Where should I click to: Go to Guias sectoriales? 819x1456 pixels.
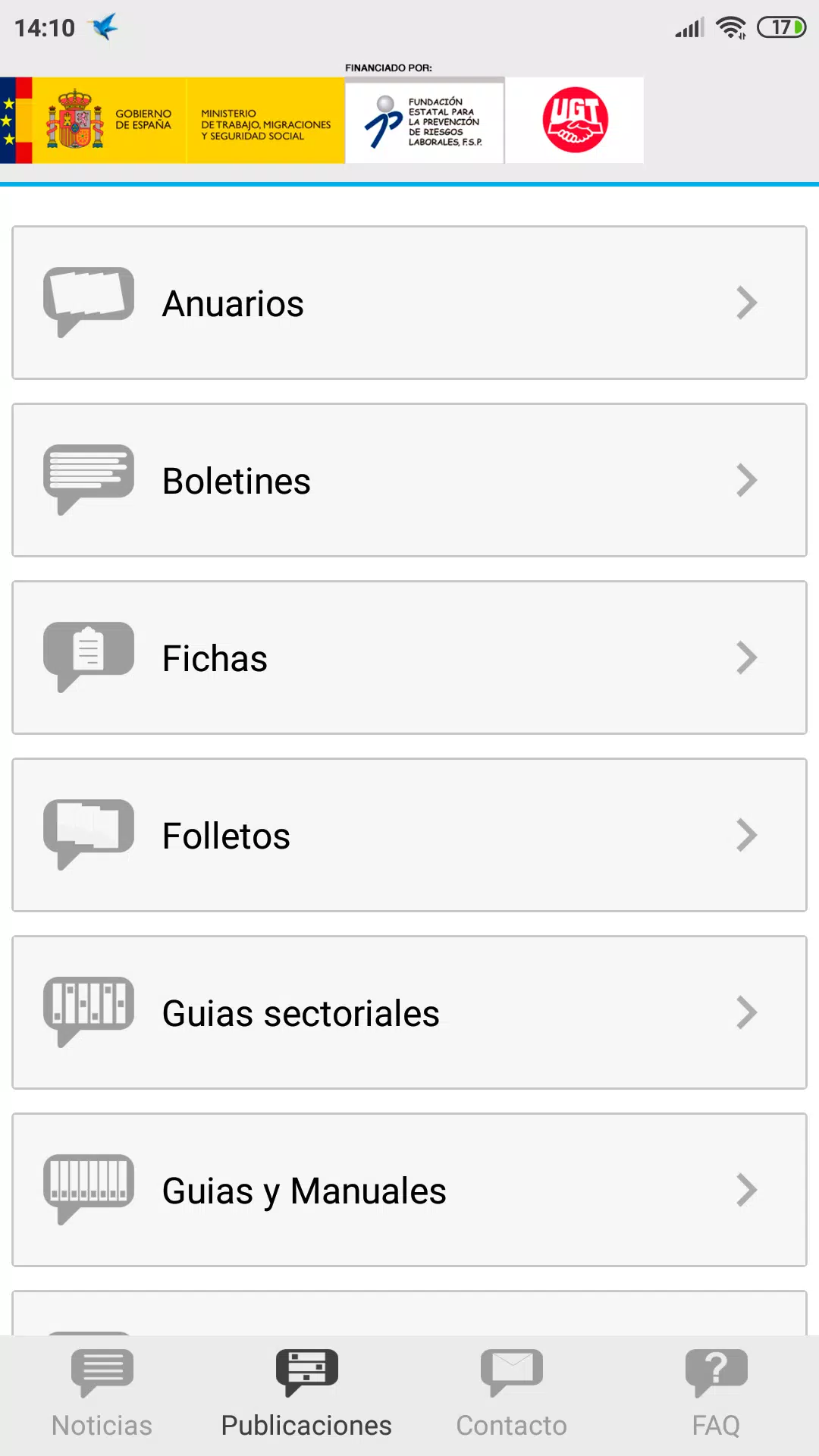click(409, 1012)
